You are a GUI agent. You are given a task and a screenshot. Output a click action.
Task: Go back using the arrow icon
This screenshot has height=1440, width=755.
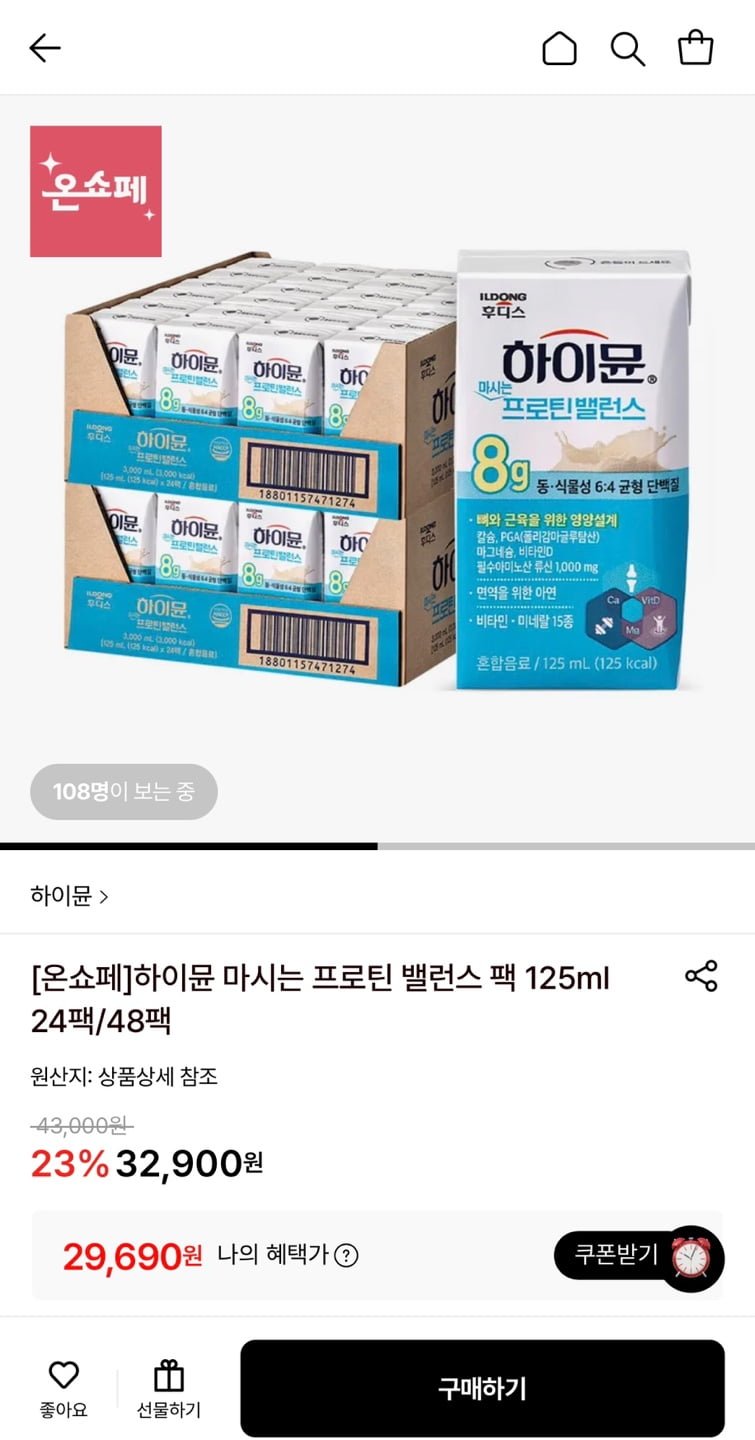45,48
